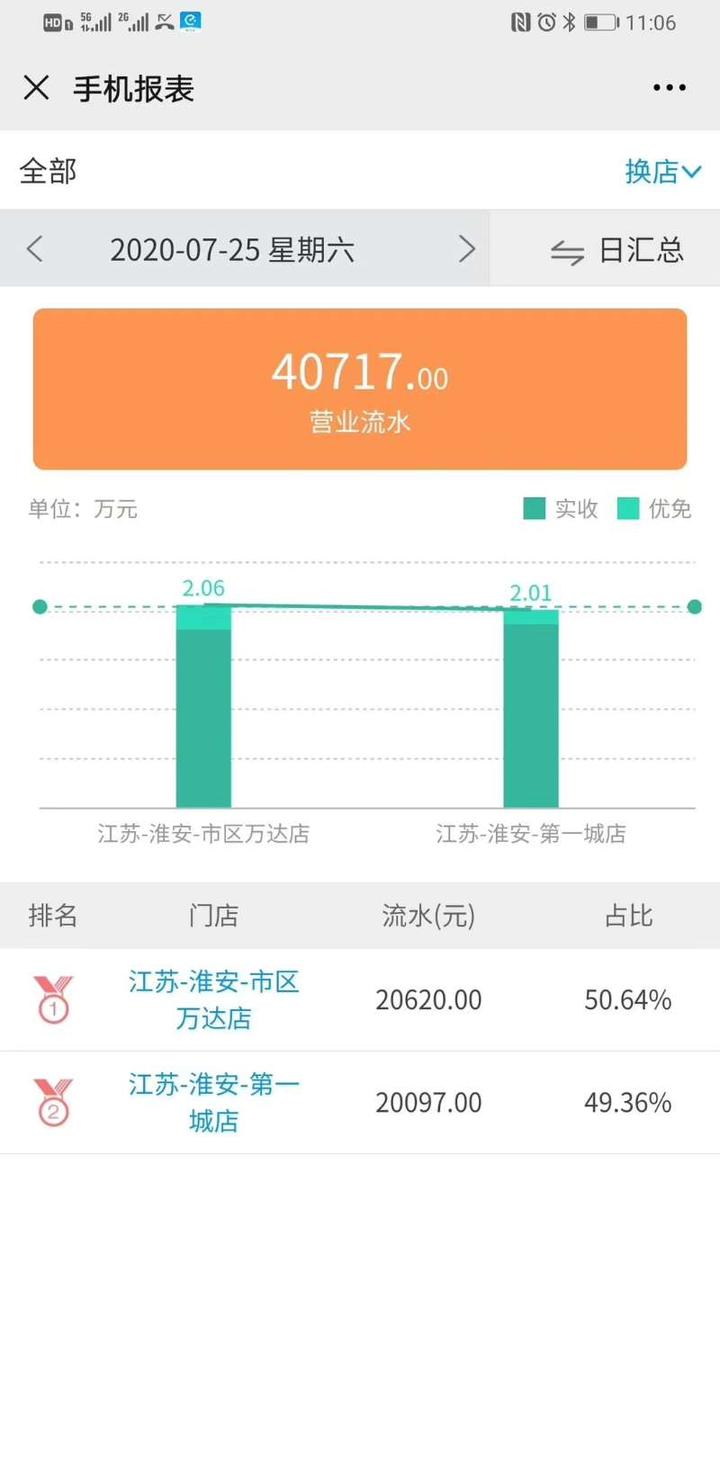Open the date picker for 2020-07-25
Screen dimensions: 720x1468
232,249
